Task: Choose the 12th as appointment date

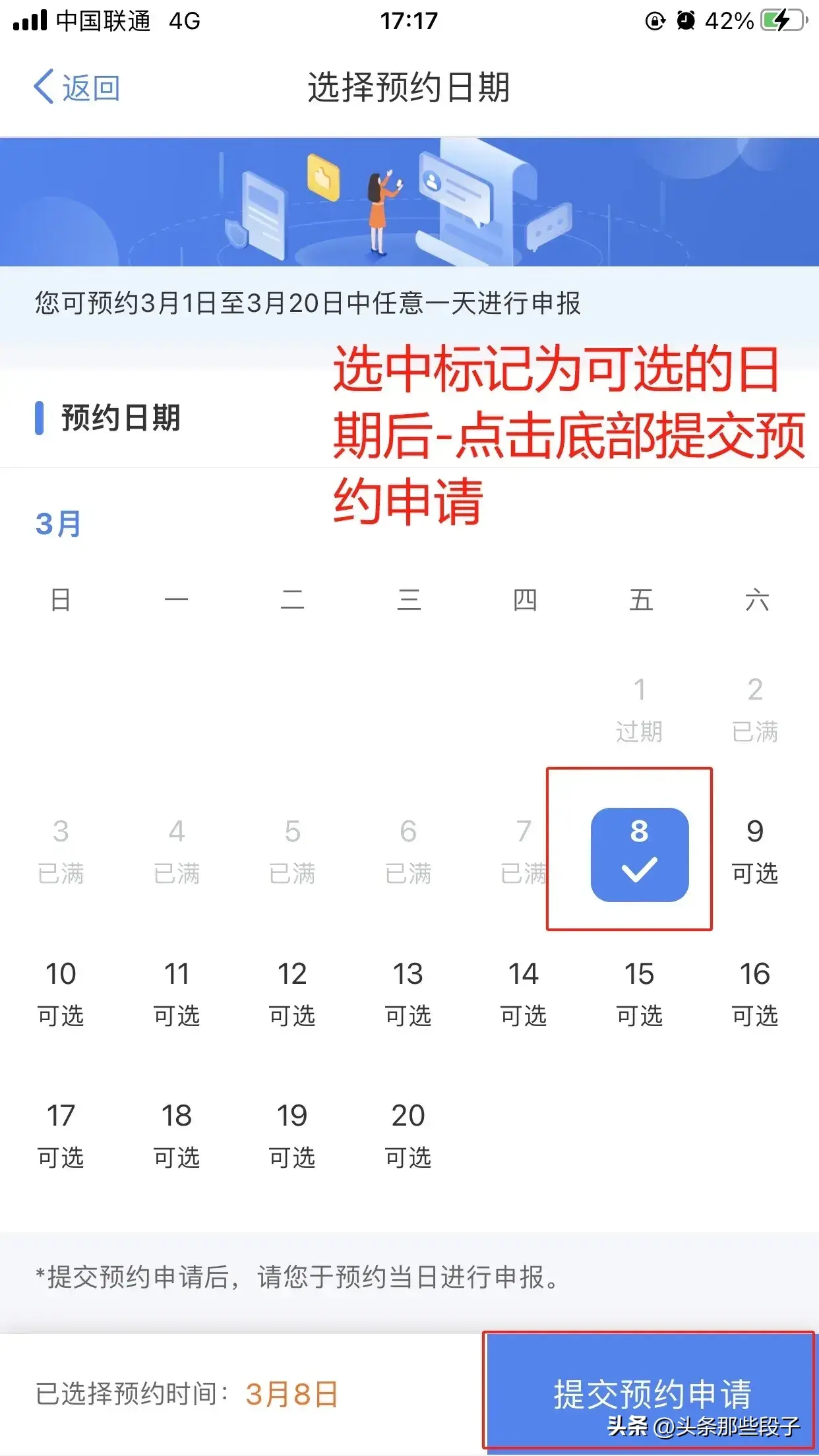Action: point(292,994)
